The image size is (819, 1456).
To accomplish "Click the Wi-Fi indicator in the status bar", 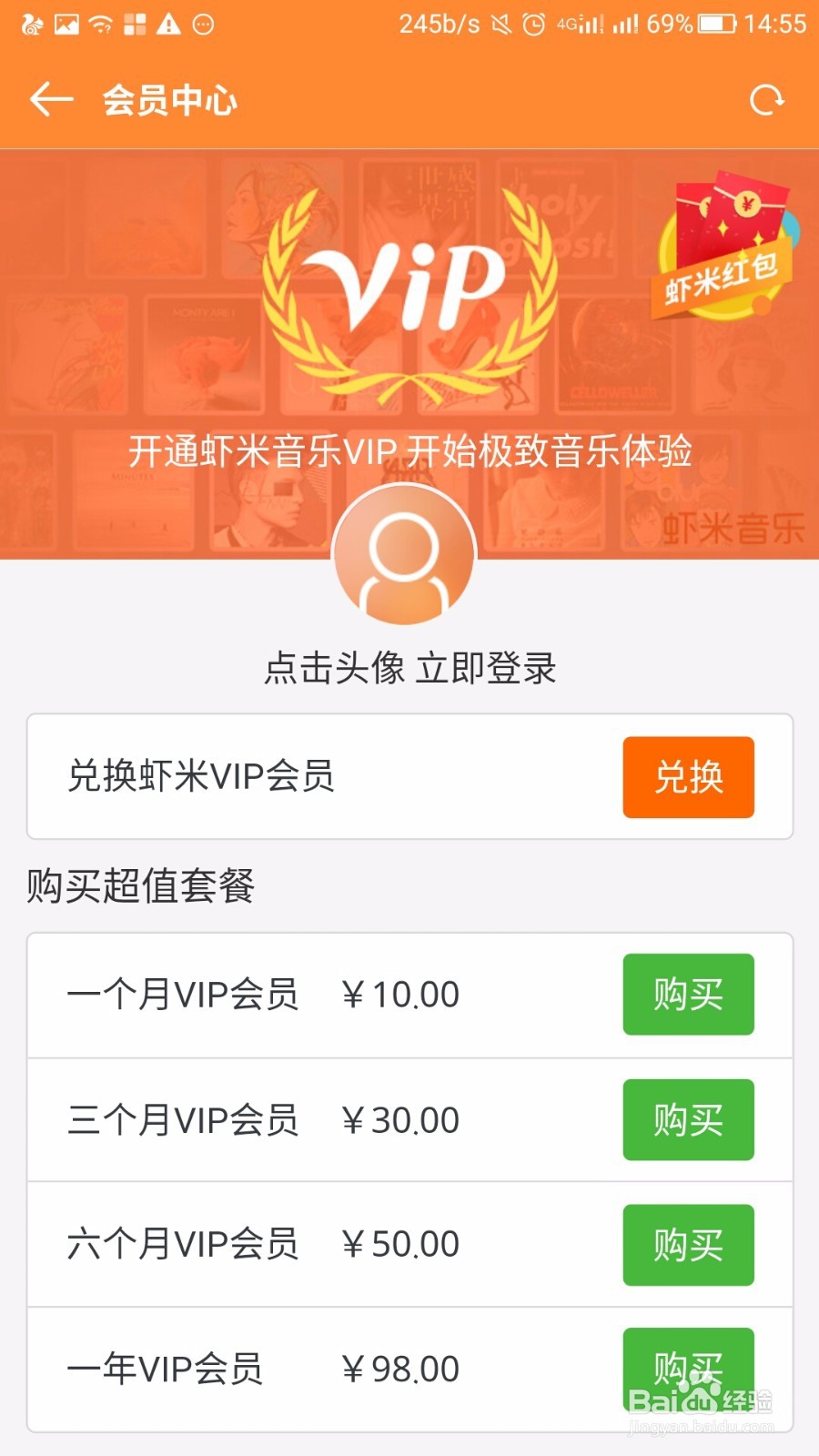I will (98, 23).
